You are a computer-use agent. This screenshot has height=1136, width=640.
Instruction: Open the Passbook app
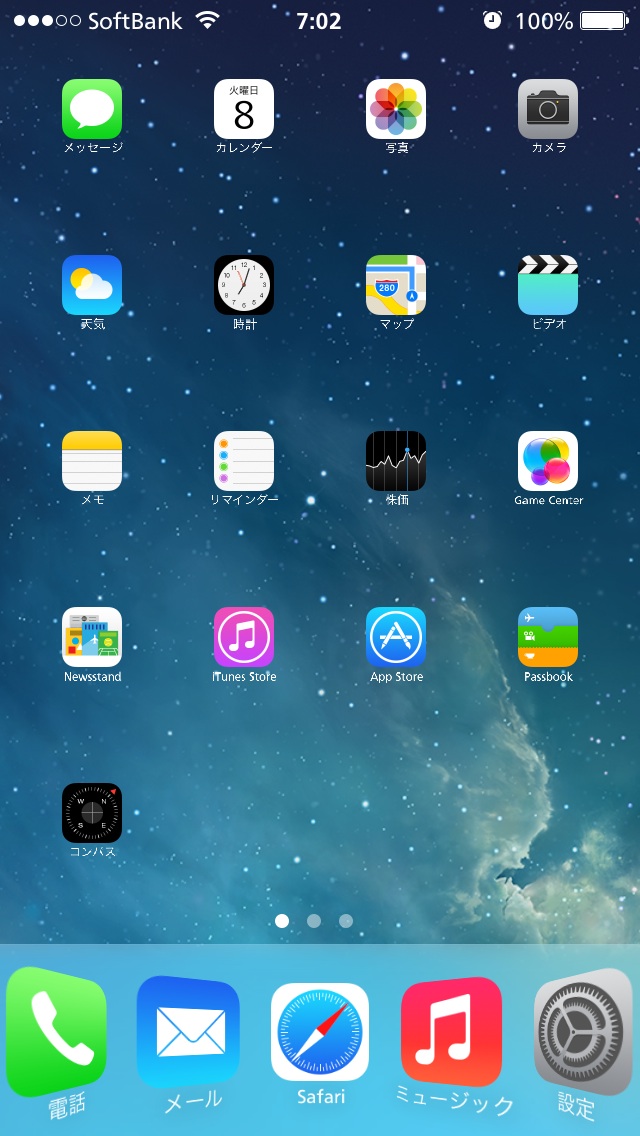pyautogui.click(x=548, y=637)
